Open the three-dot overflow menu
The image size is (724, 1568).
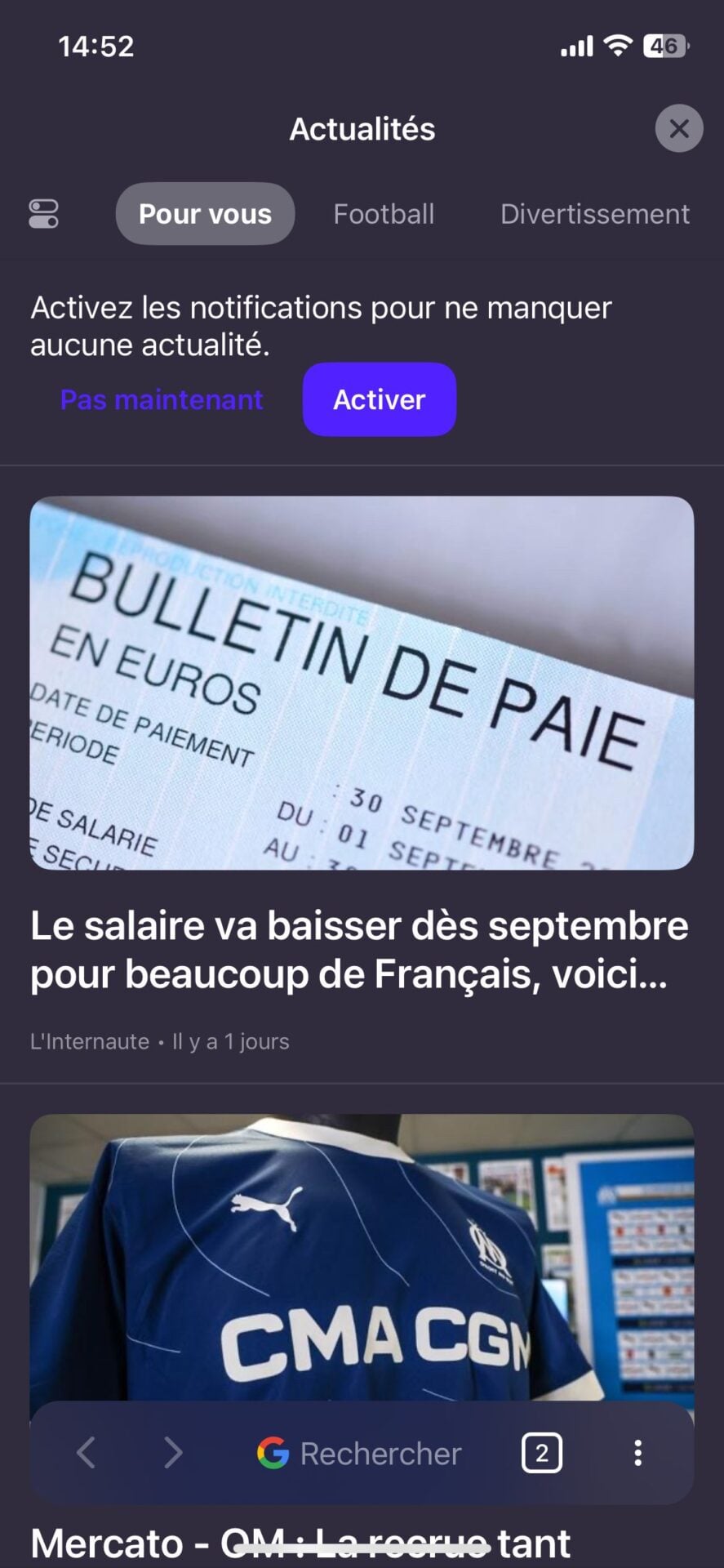(637, 1453)
